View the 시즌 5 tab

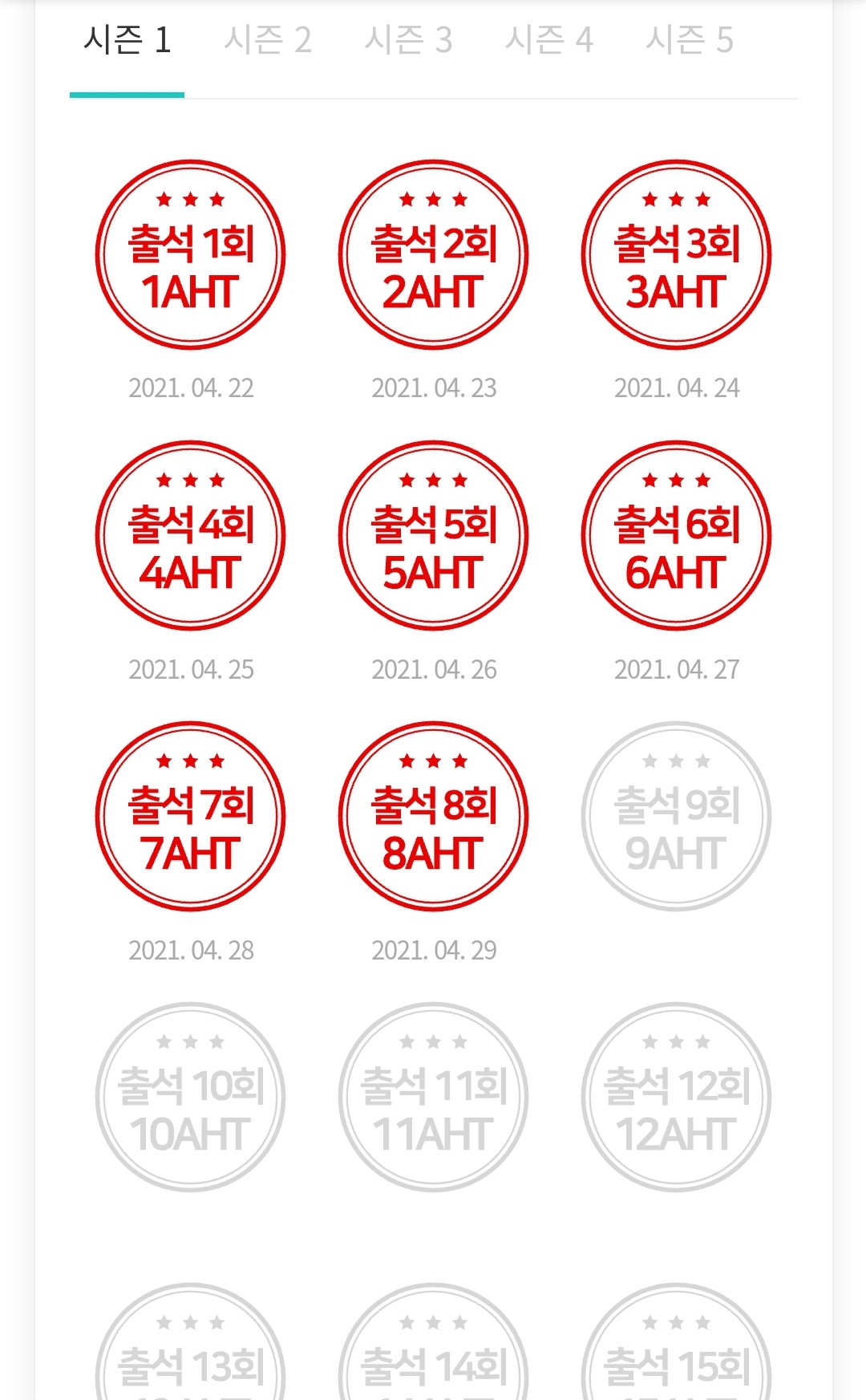tap(690, 40)
